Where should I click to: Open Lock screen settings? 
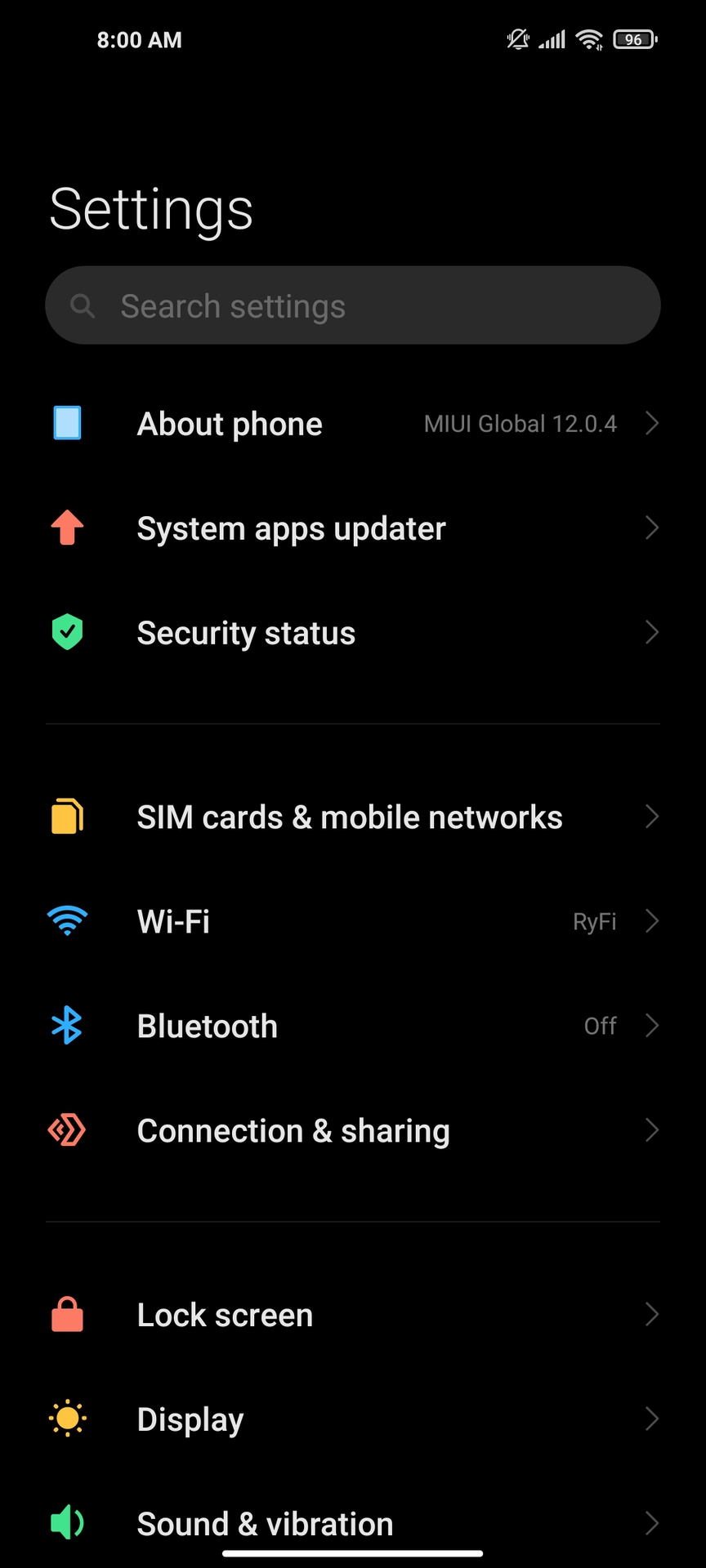coord(353,1316)
